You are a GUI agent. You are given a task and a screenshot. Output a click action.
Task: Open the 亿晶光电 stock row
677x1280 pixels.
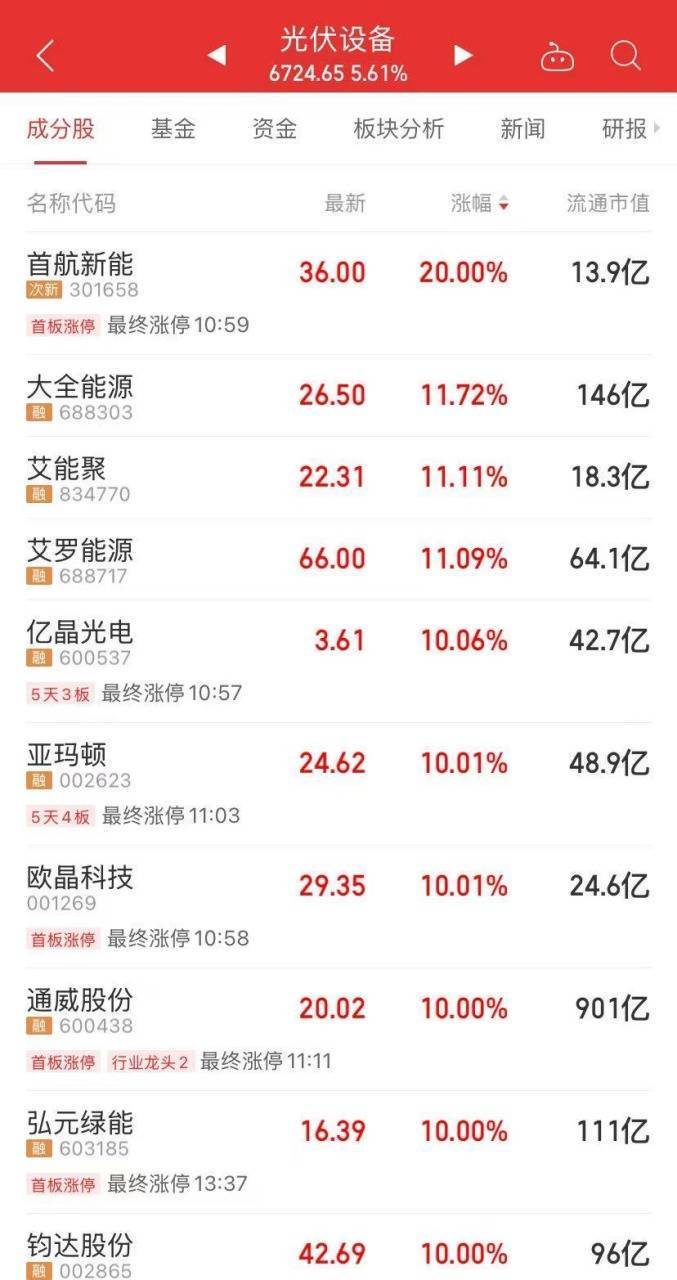(x=338, y=662)
